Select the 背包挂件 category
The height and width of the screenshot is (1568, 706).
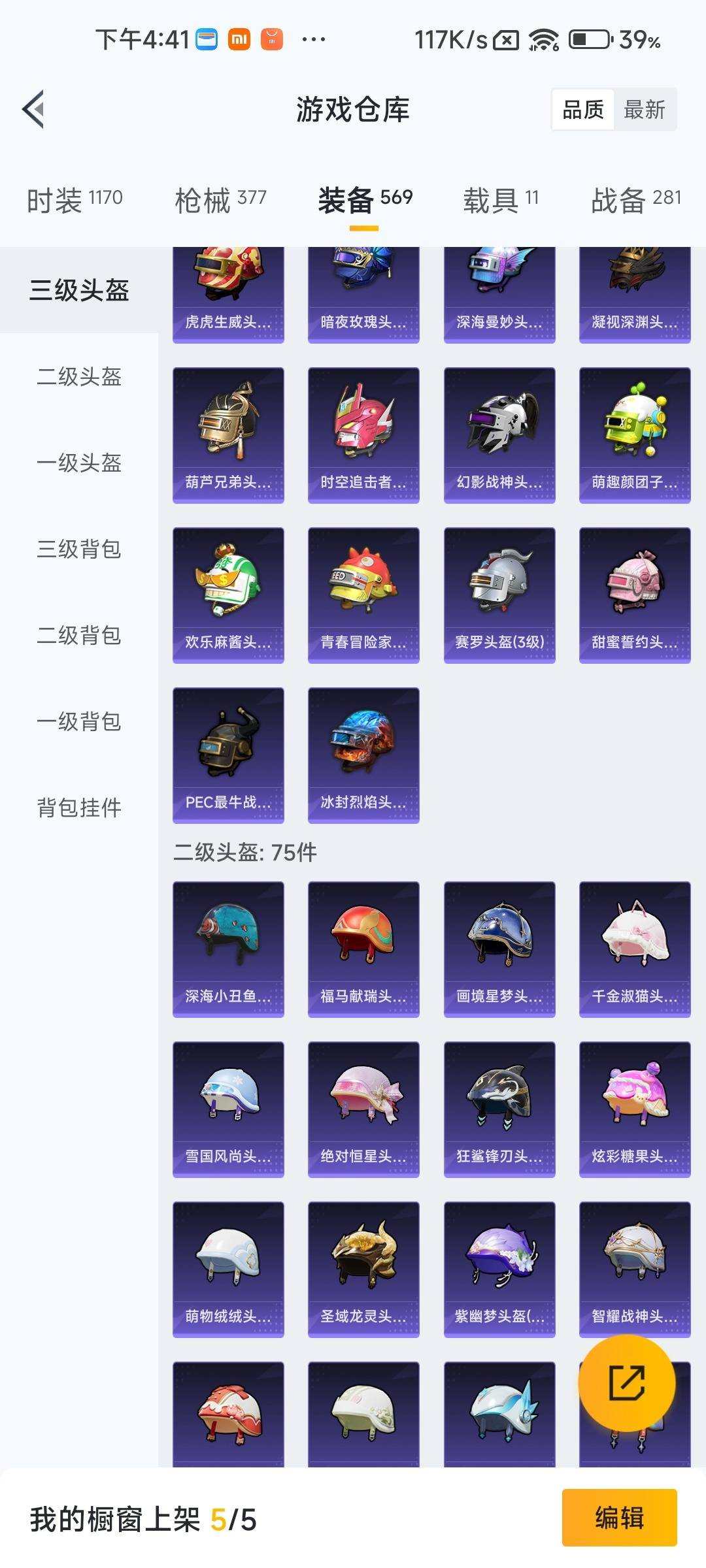tap(78, 808)
